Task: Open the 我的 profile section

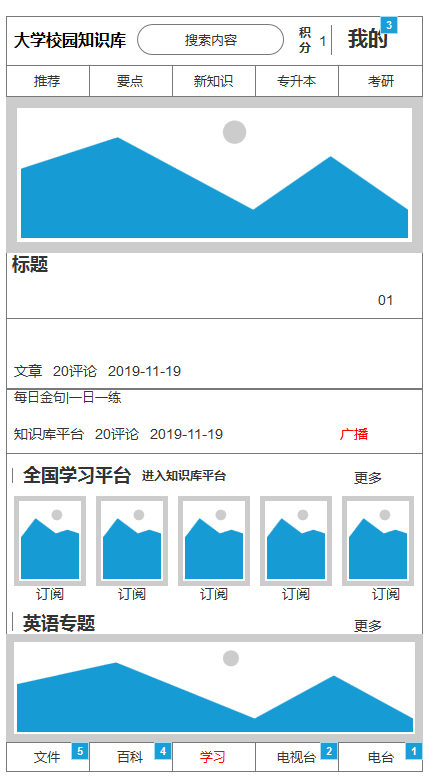Action: pyautogui.click(x=367, y=39)
